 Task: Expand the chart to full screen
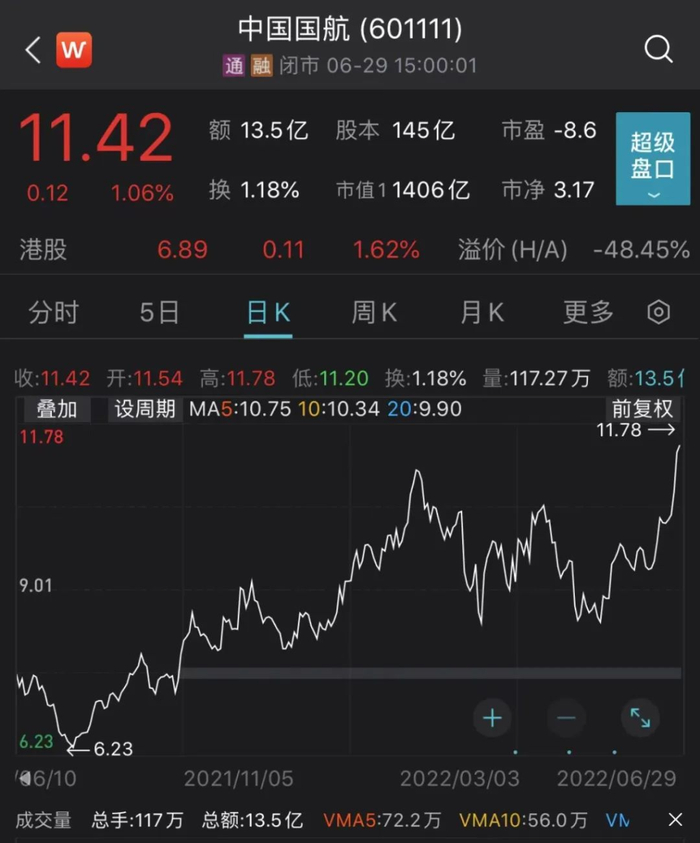coord(640,717)
